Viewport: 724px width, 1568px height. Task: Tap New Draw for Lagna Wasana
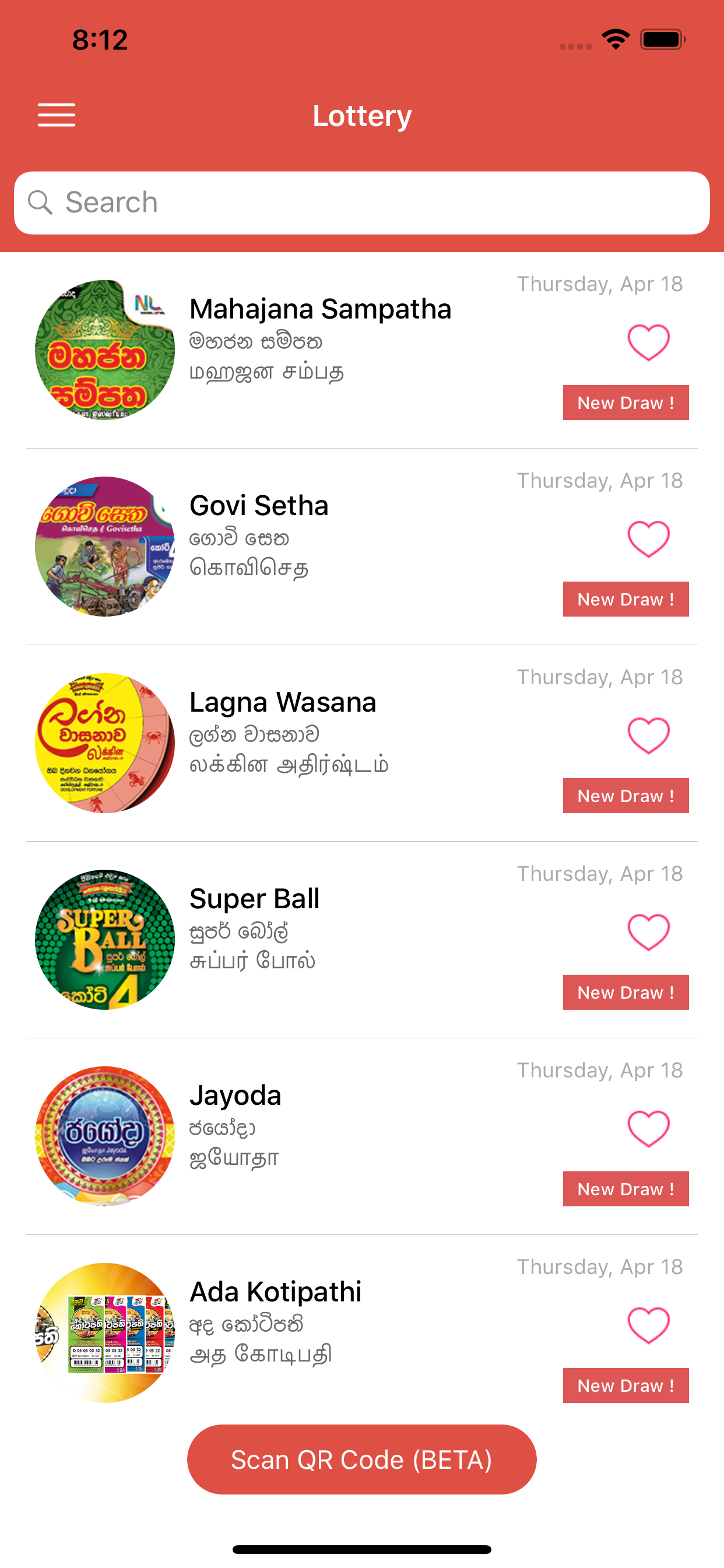tap(625, 796)
